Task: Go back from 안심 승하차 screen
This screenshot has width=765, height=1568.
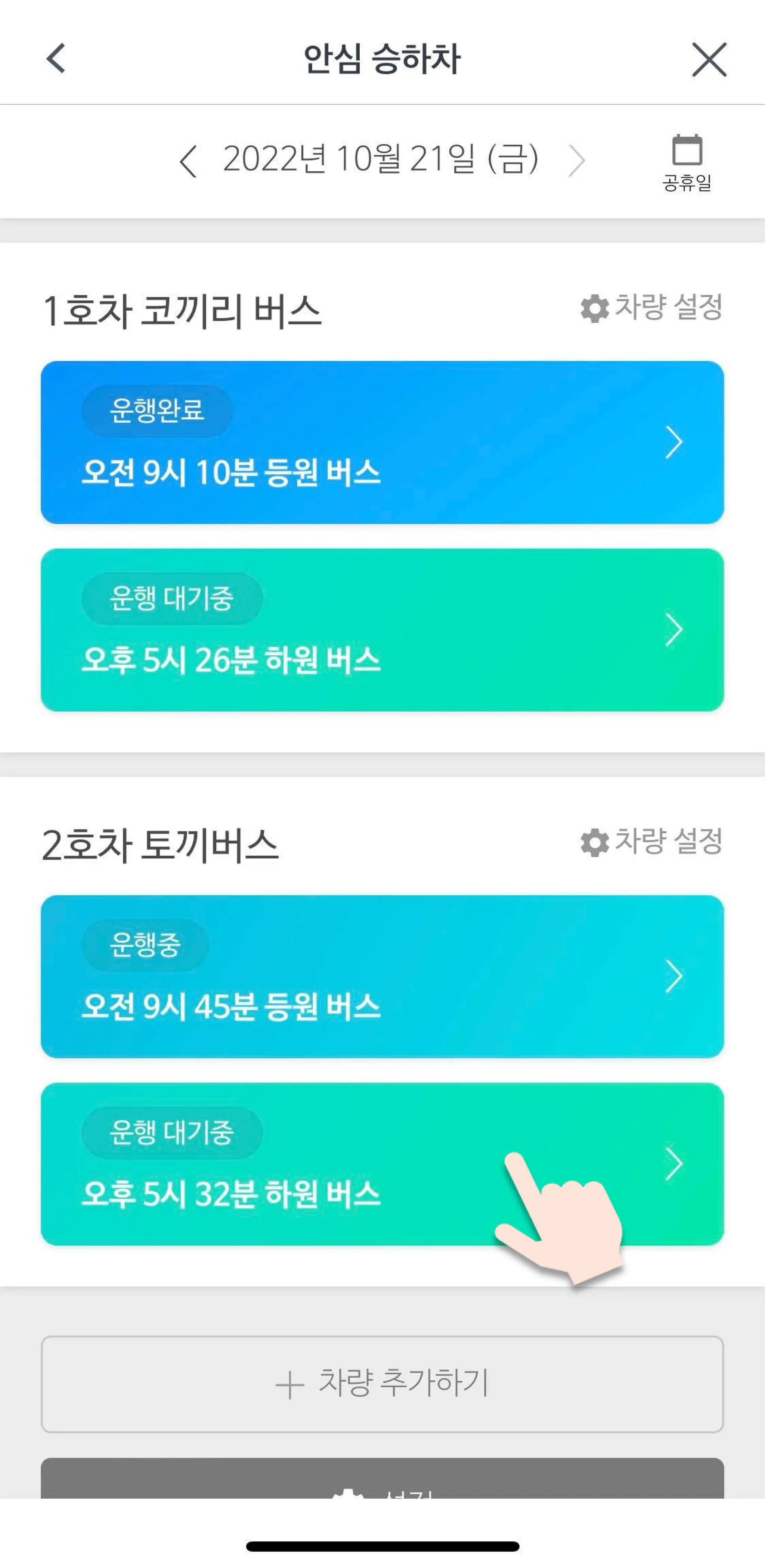Action: [x=56, y=59]
